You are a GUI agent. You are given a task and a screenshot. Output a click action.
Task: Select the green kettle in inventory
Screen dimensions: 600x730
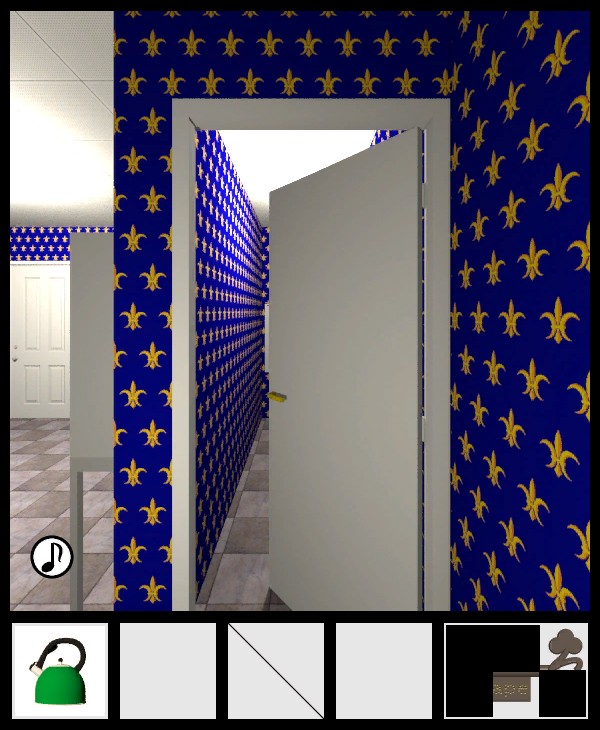[x=60, y=671]
